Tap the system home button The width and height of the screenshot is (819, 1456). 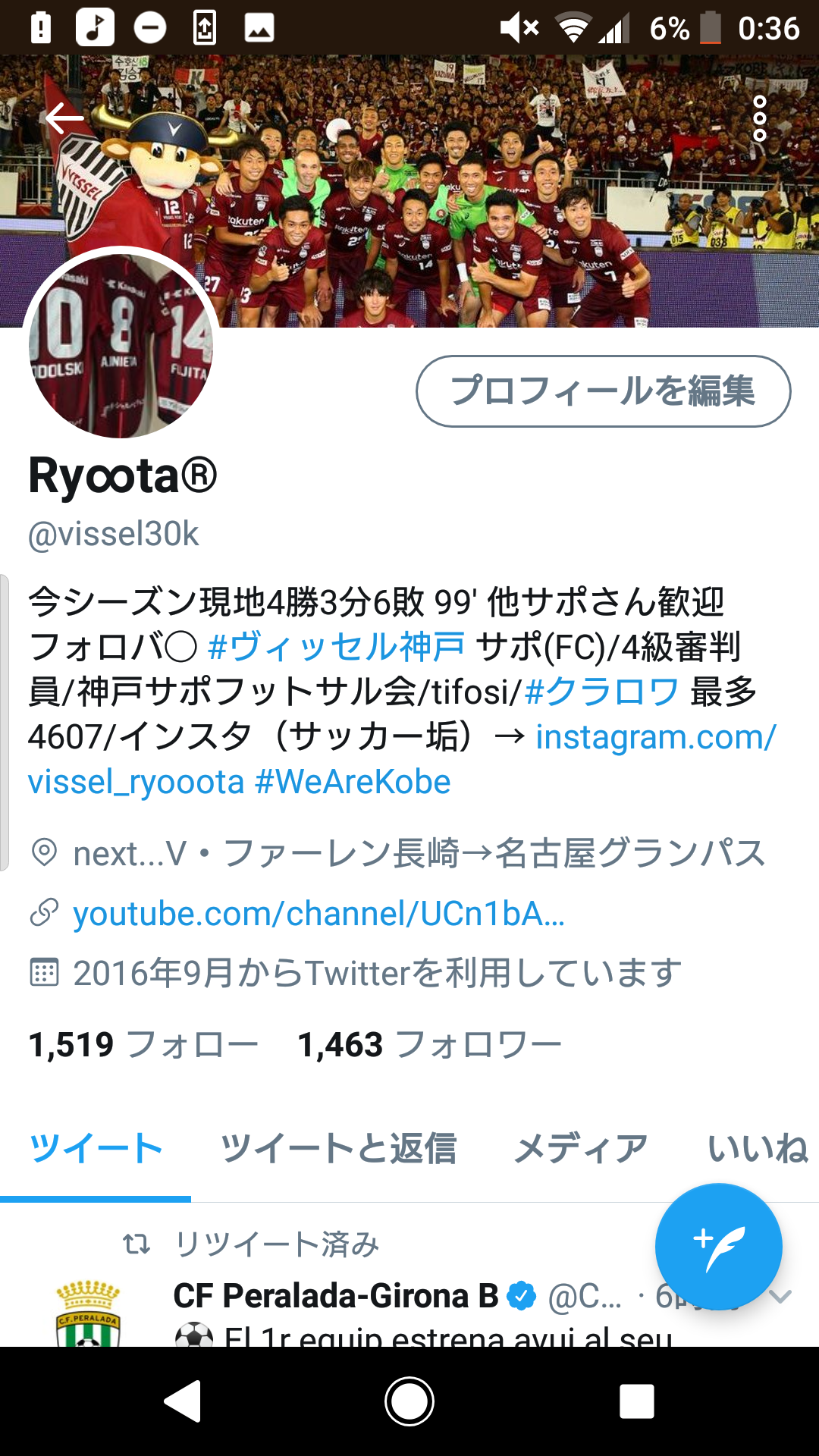(409, 1401)
